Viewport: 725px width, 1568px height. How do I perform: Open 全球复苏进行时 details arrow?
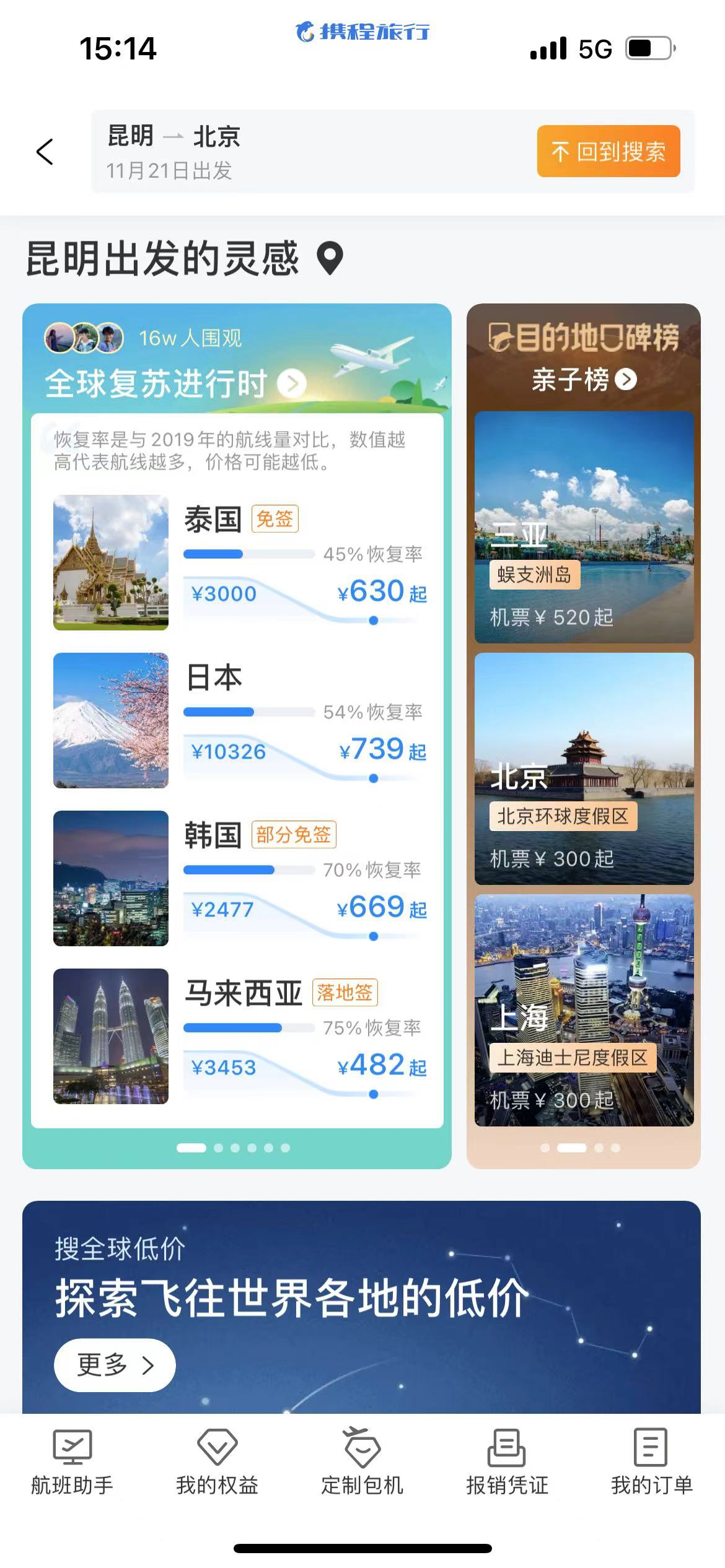click(291, 384)
